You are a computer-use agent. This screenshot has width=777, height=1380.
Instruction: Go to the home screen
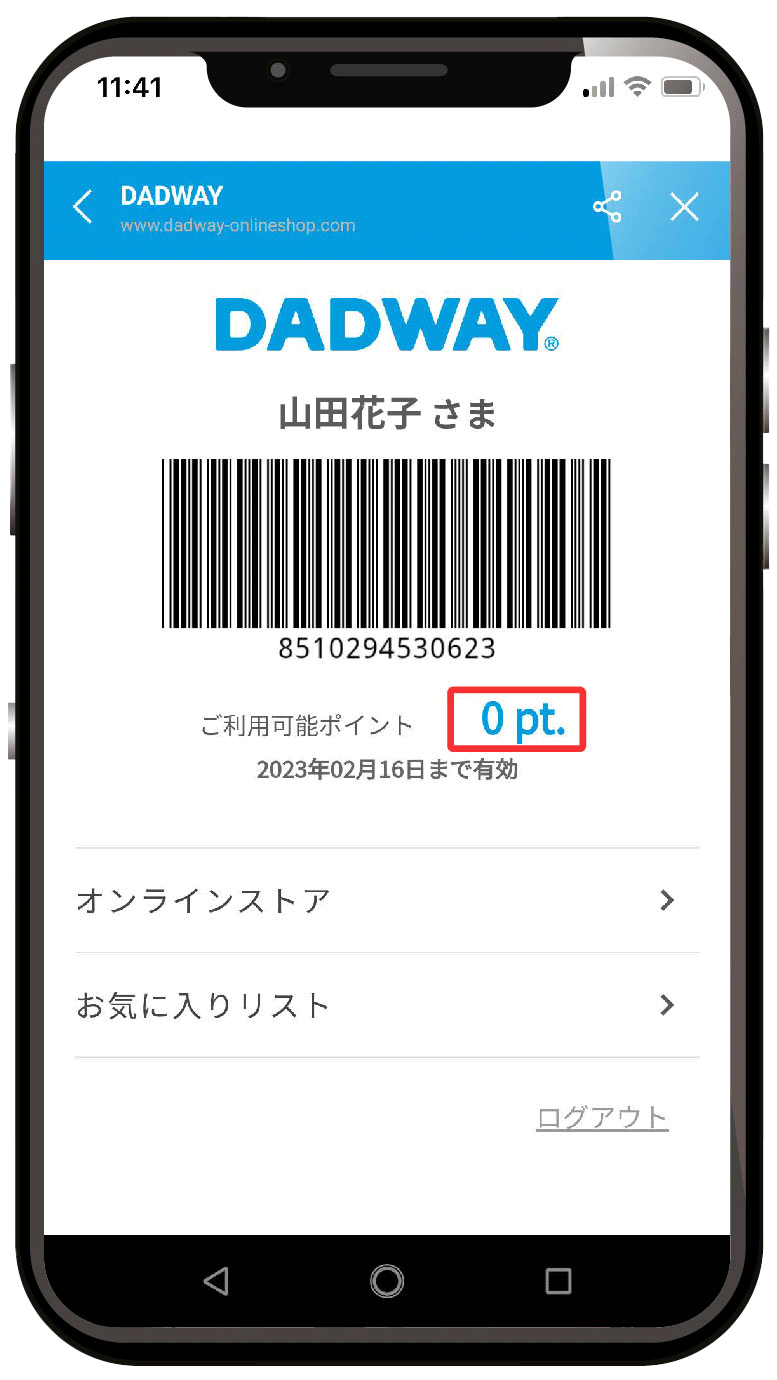[x=387, y=1281]
